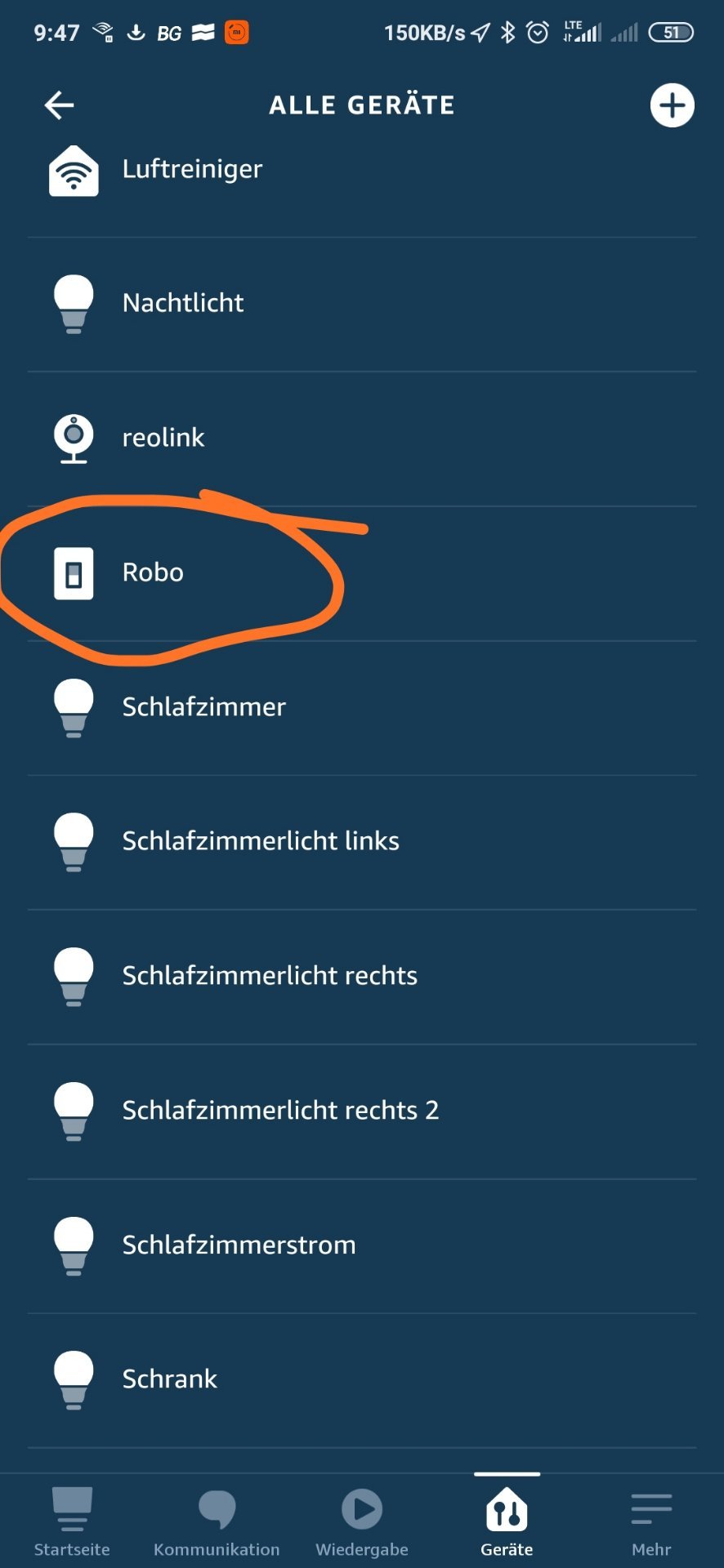
Task: Switch to the Startseite tab
Action: [x=72, y=1521]
